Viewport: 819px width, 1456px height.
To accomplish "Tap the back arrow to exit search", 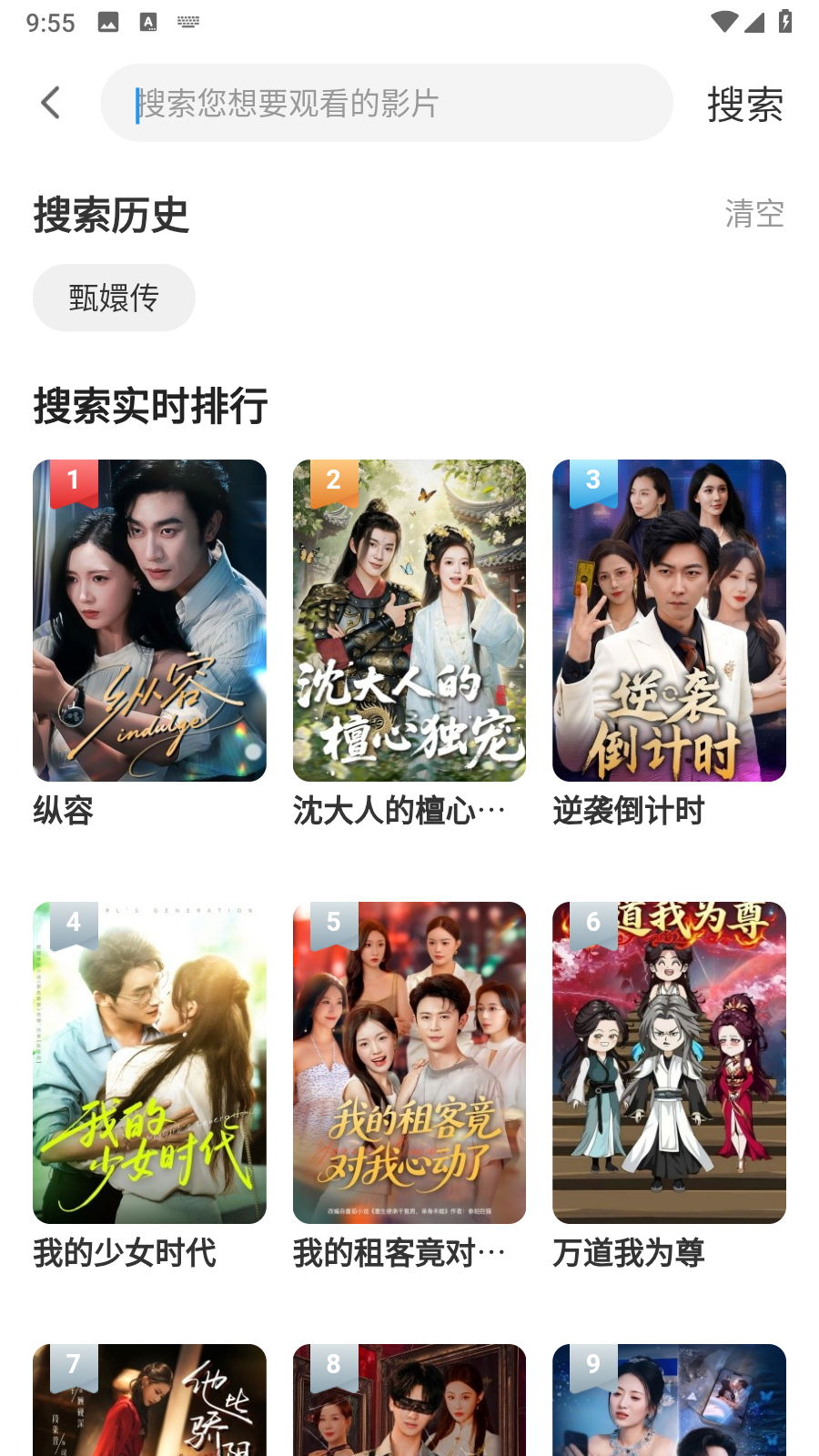I will pos(50,102).
